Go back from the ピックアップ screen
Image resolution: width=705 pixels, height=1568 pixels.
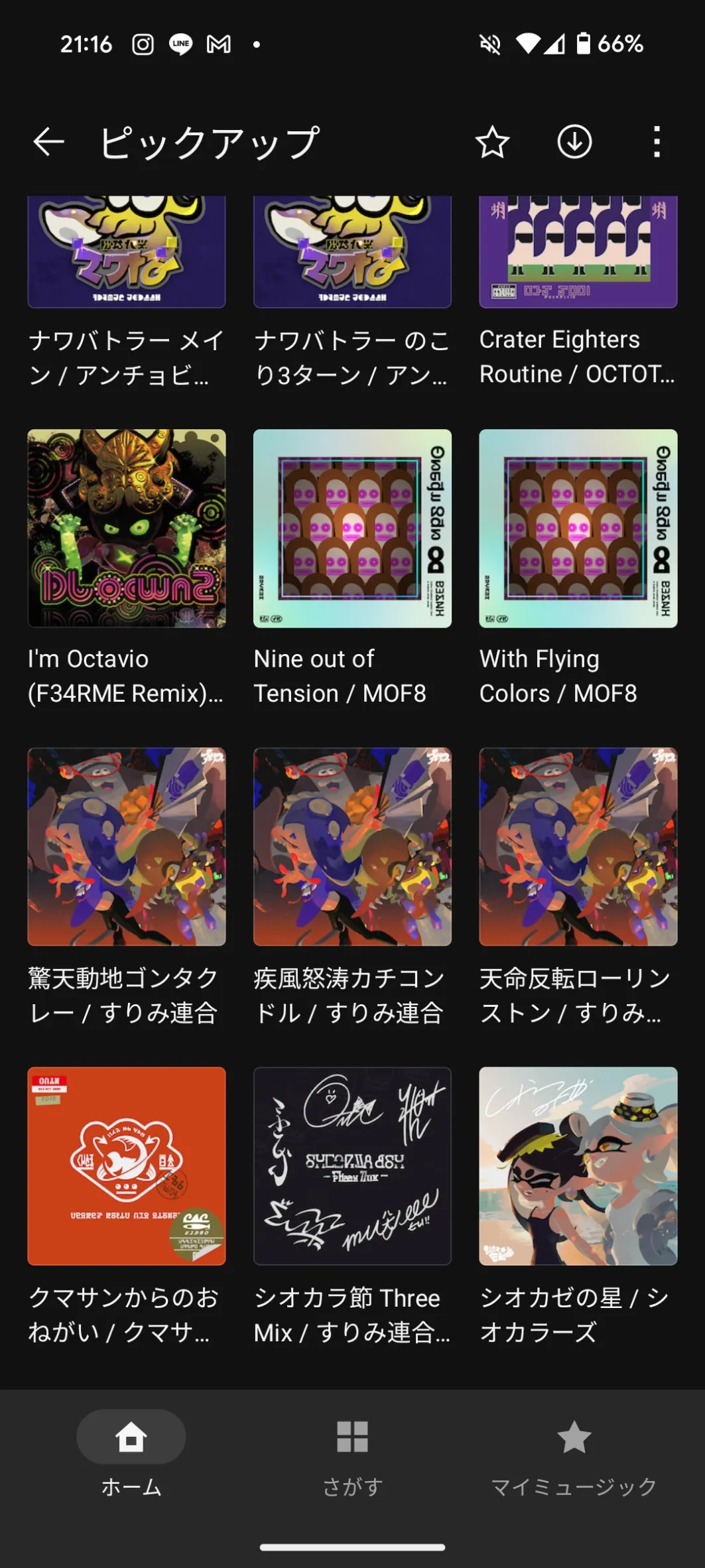[48, 142]
